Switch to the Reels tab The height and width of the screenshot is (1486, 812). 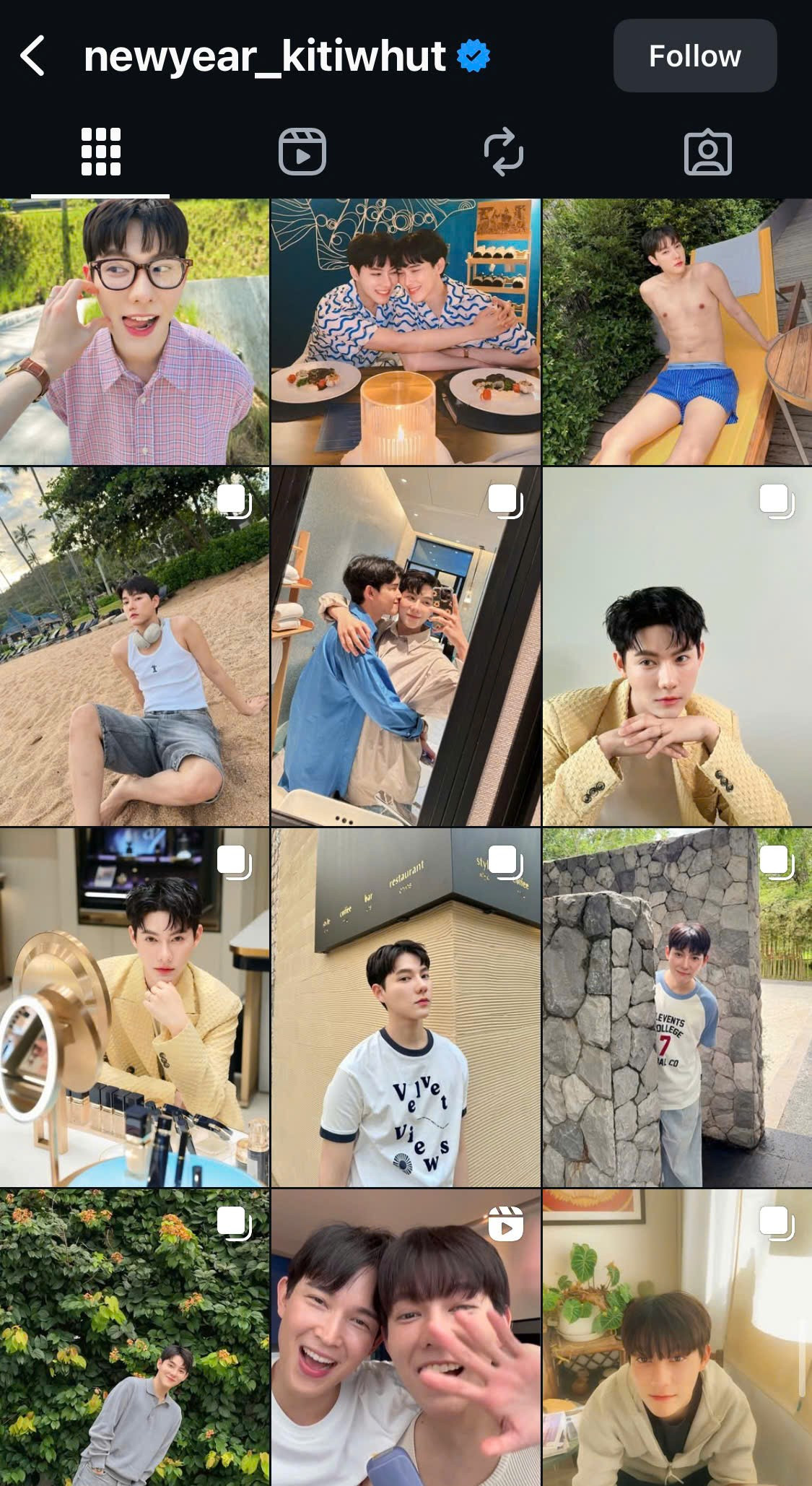(302, 152)
